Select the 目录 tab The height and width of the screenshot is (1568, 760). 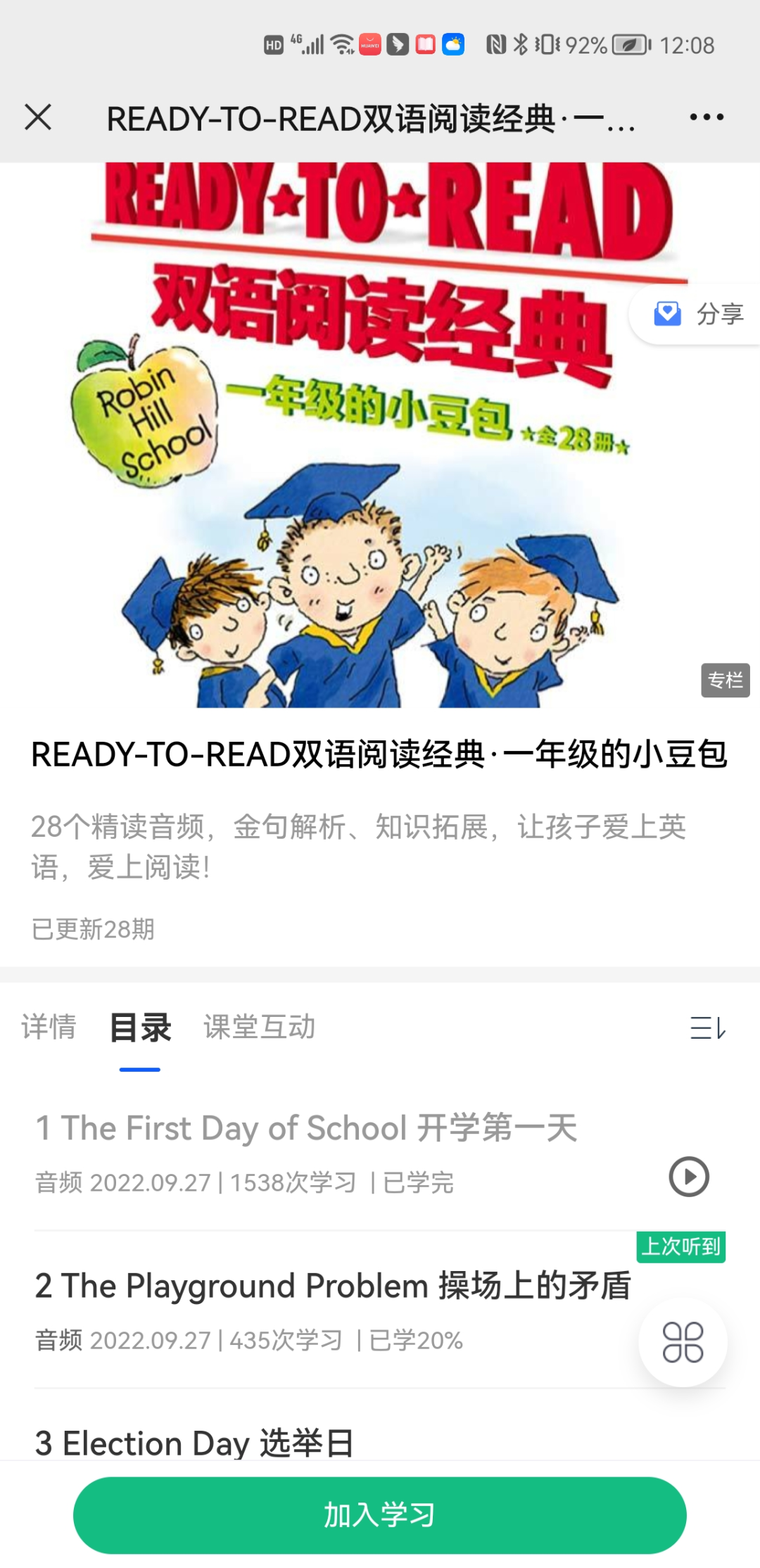tap(140, 1027)
